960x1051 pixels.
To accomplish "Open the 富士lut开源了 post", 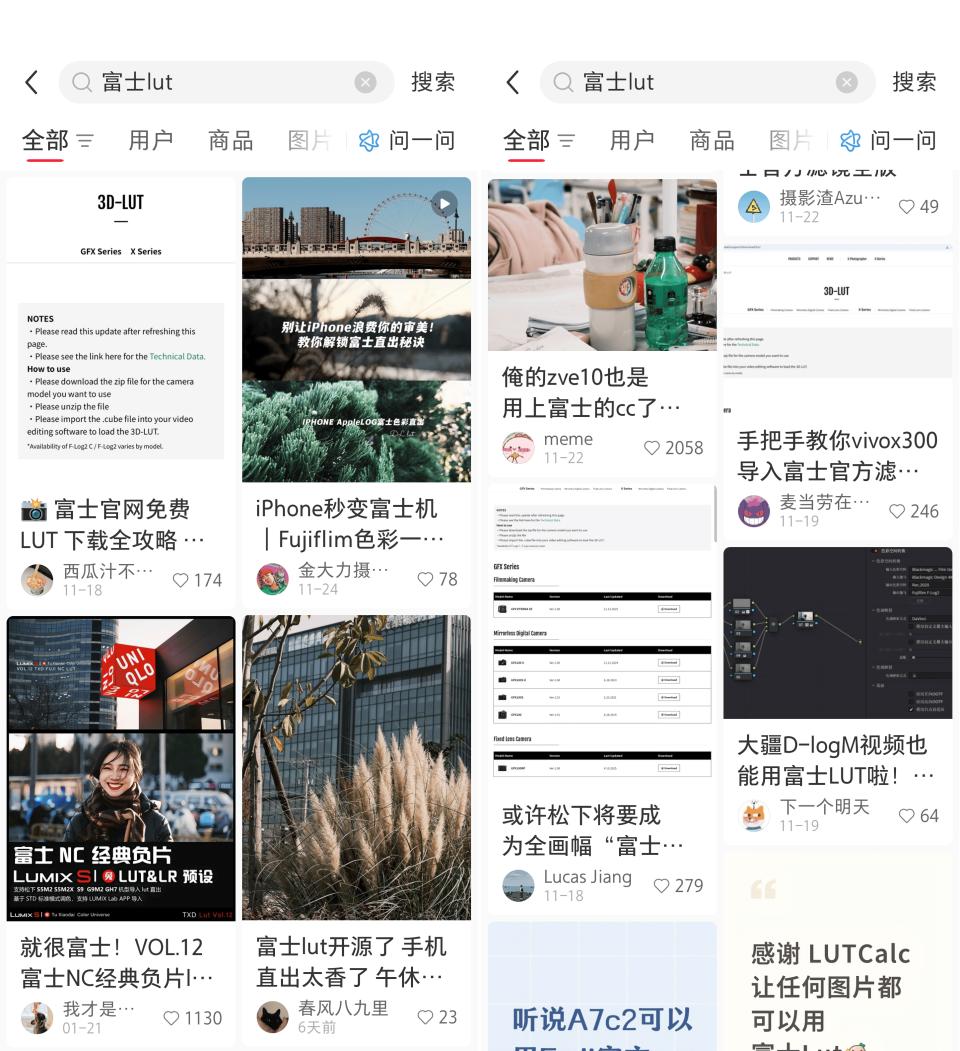I will tap(356, 768).
